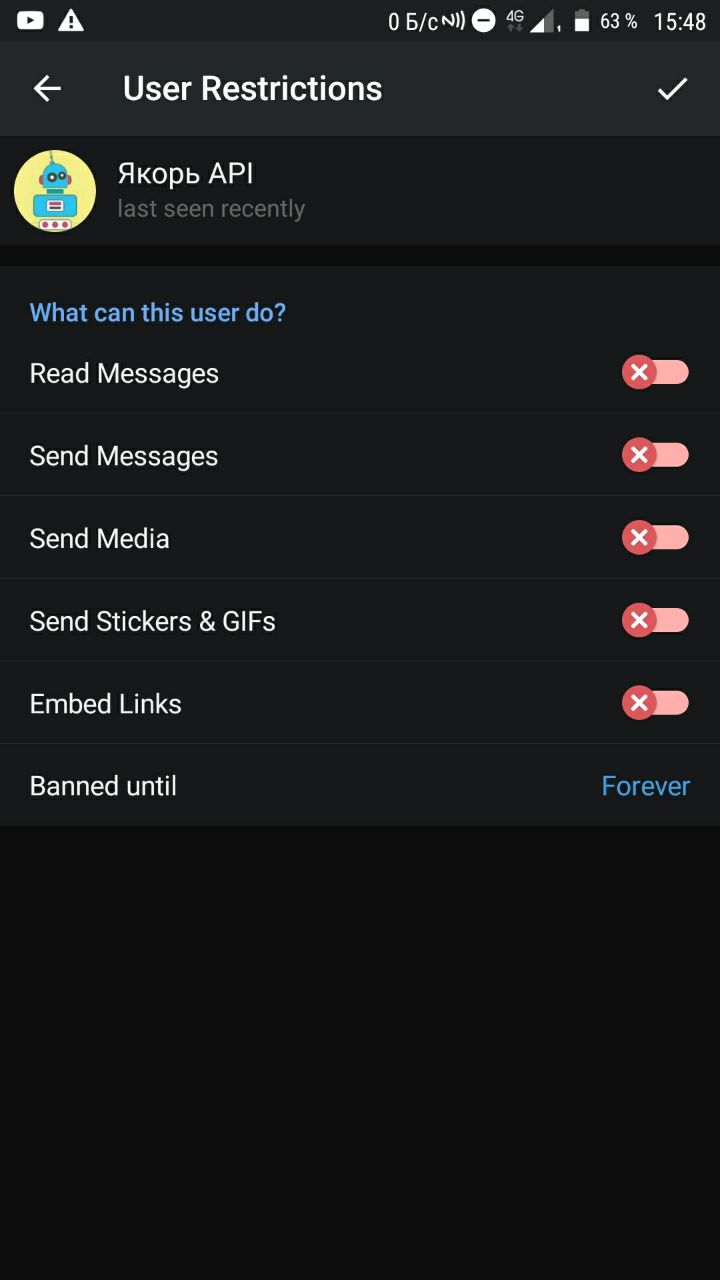
Task: Confirm restrictions with the checkmark
Action: [x=672, y=89]
